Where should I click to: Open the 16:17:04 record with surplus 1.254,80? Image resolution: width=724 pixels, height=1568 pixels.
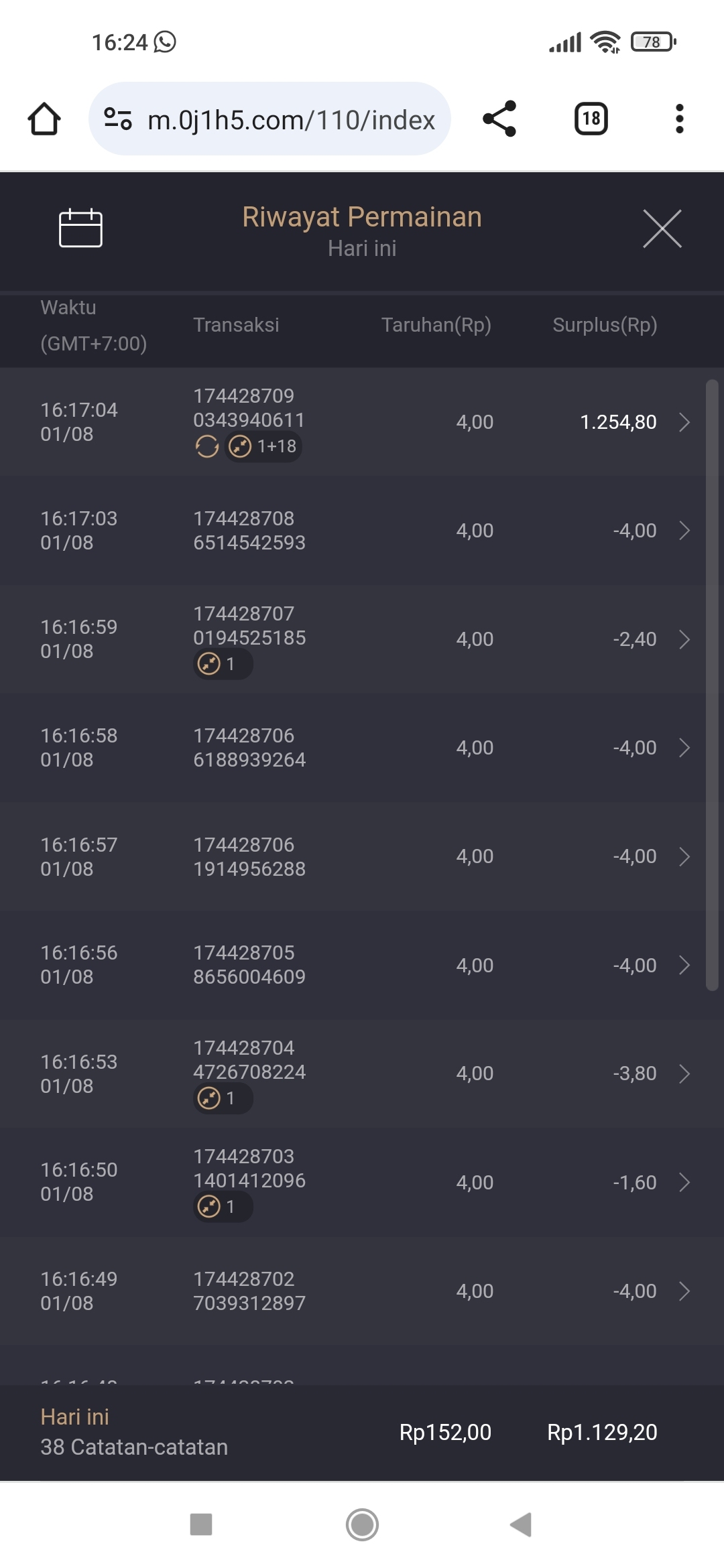362,422
